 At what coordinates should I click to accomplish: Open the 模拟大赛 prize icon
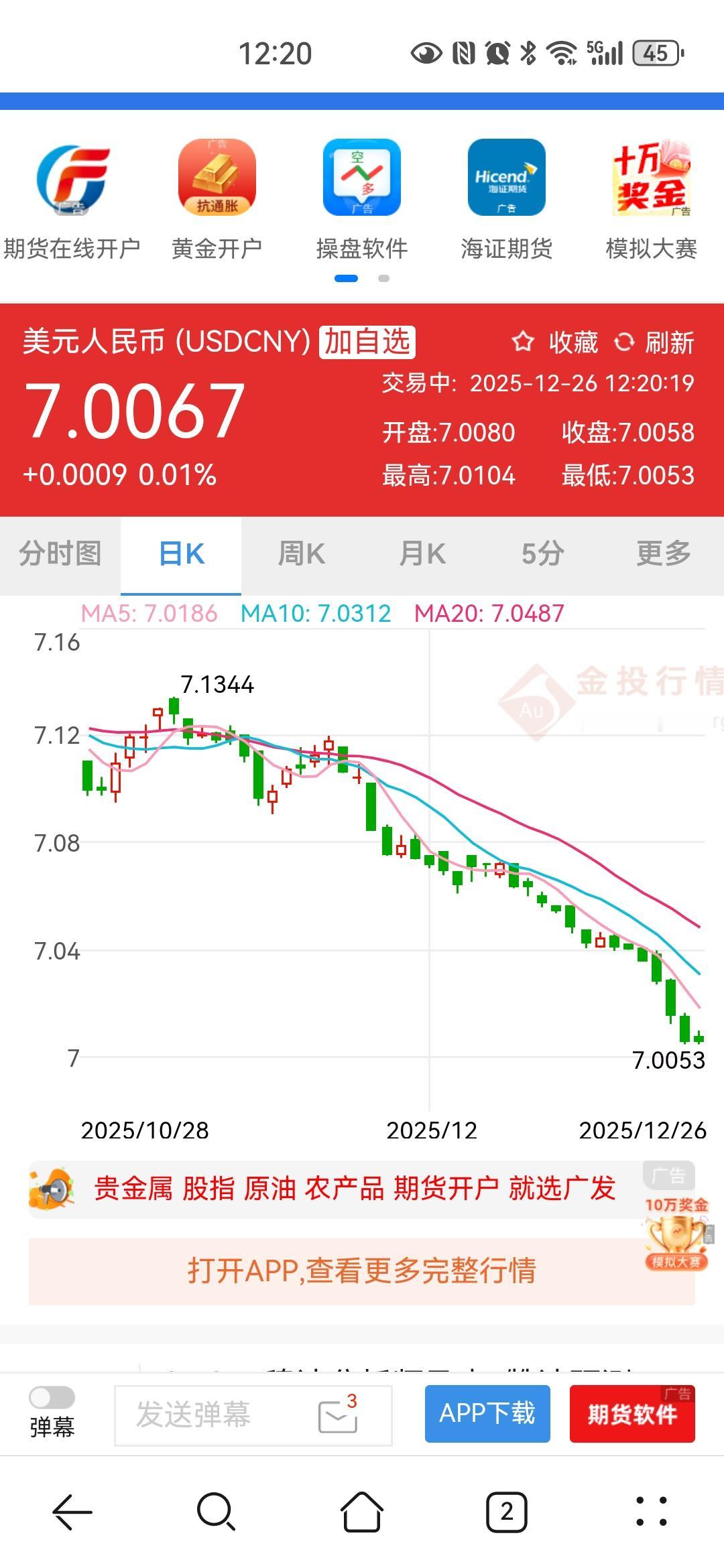point(650,178)
